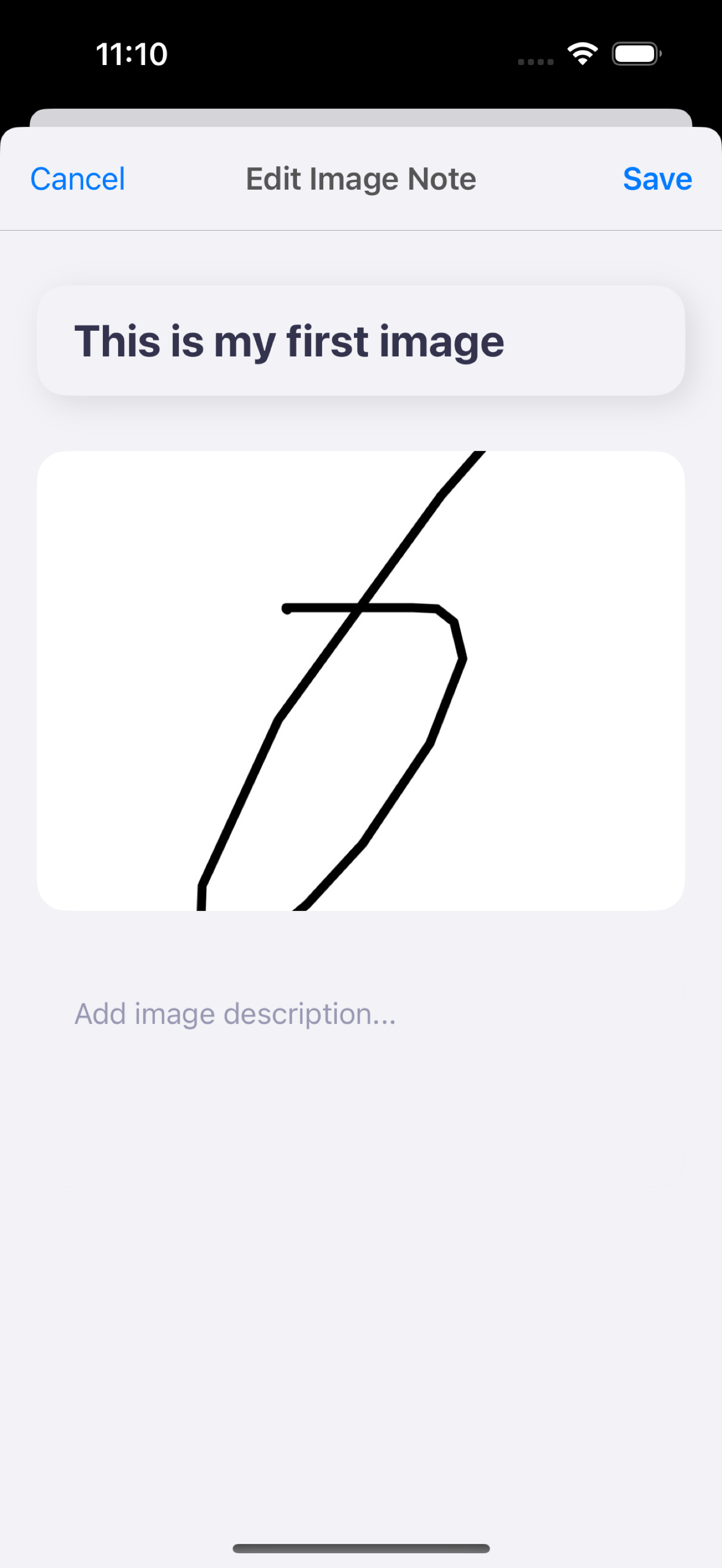Tap the status bar area
Screen dimensions: 722x1568
pyautogui.click(x=360, y=54)
